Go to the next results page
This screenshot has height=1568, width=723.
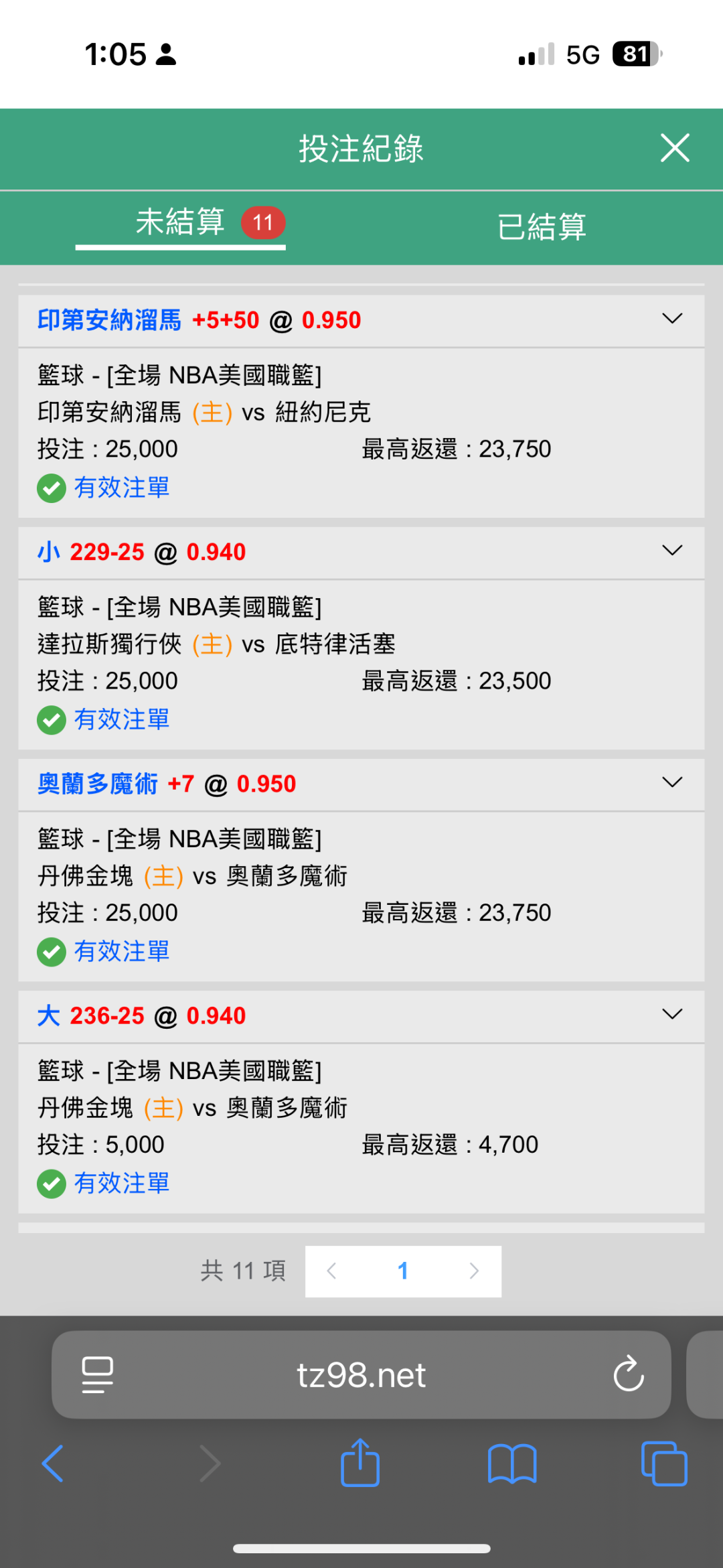click(474, 1271)
